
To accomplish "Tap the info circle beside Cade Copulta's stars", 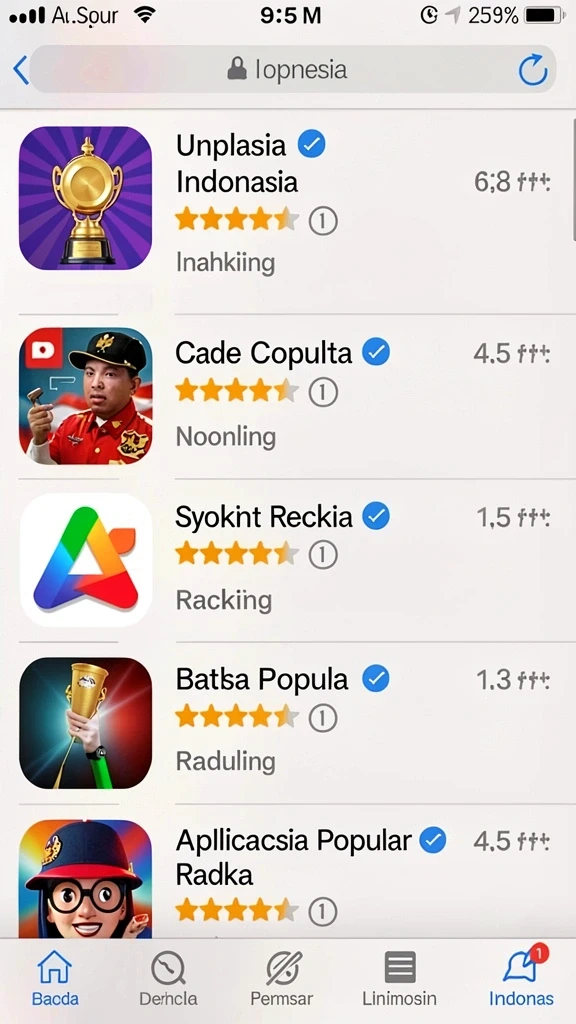I will (x=323, y=392).
